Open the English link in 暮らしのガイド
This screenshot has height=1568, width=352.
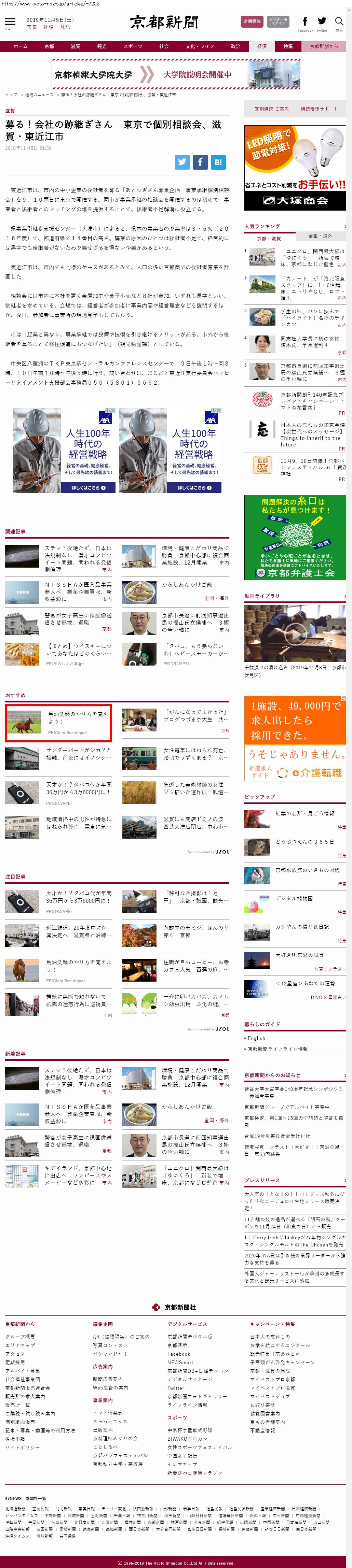coord(256,1038)
